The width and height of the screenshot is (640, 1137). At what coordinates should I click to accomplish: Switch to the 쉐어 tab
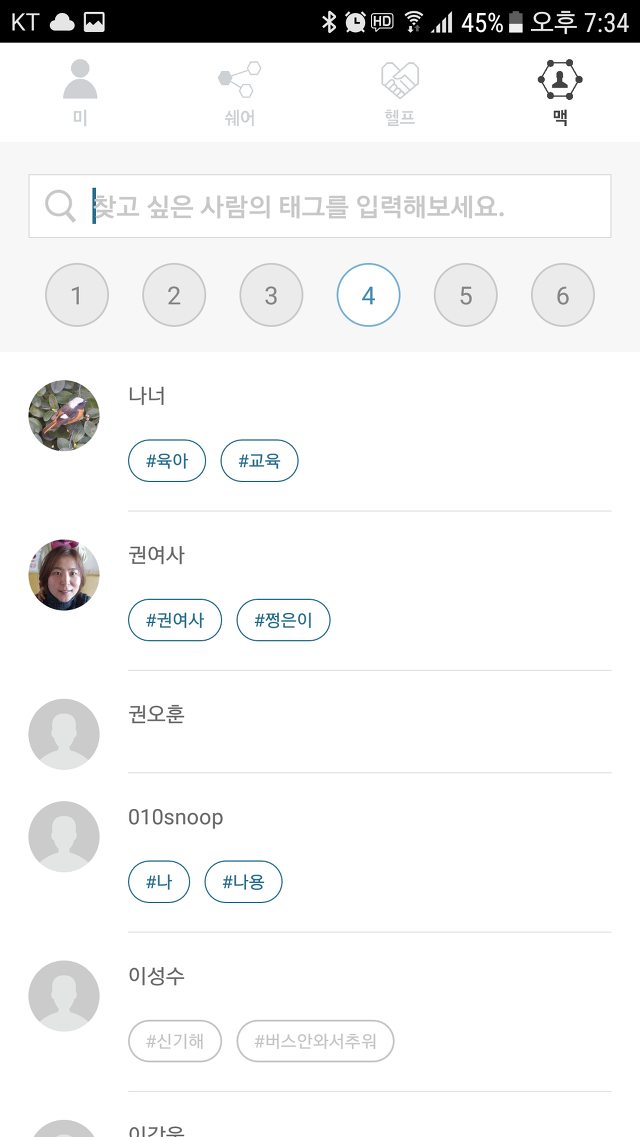tap(240, 92)
